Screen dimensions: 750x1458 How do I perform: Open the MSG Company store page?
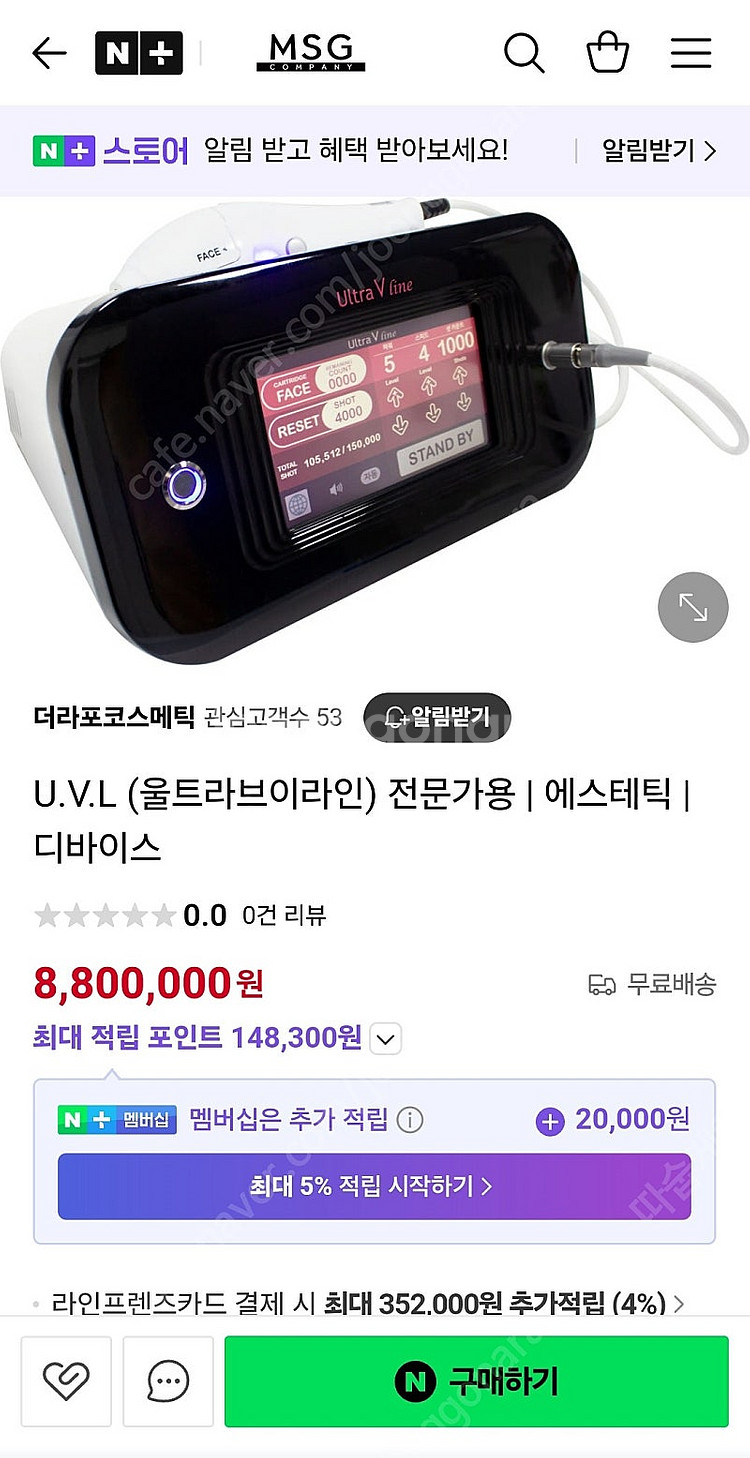310,52
